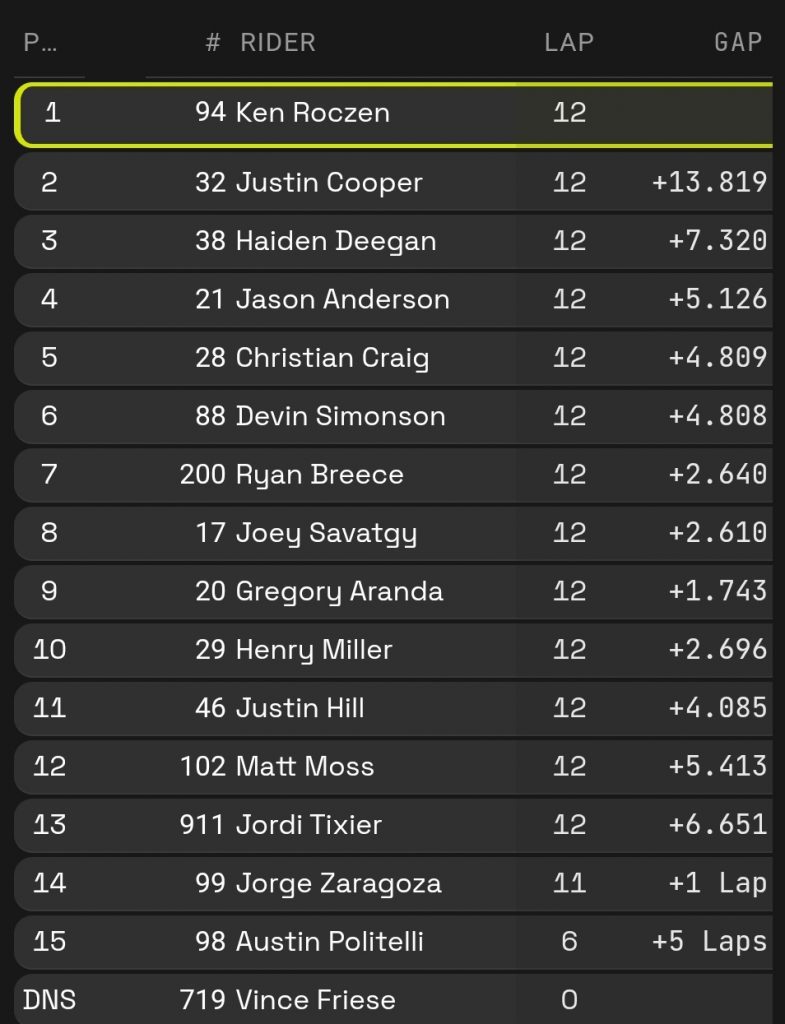Open Christian Craig's row
The width and height of the screenshot is (785, 1024).
[x=332, y=358]
